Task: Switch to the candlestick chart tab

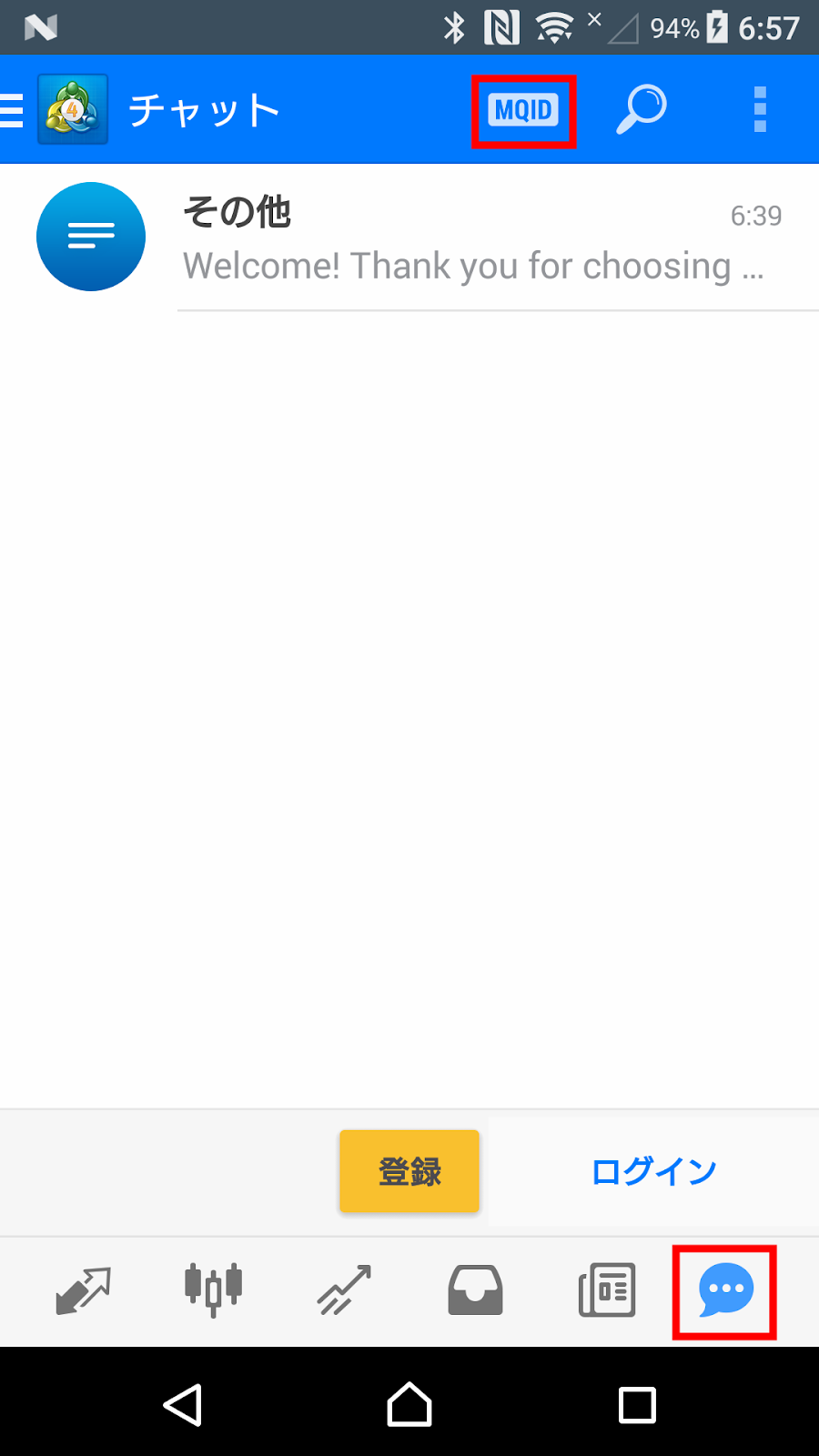Action: [x=214, y=1290]
